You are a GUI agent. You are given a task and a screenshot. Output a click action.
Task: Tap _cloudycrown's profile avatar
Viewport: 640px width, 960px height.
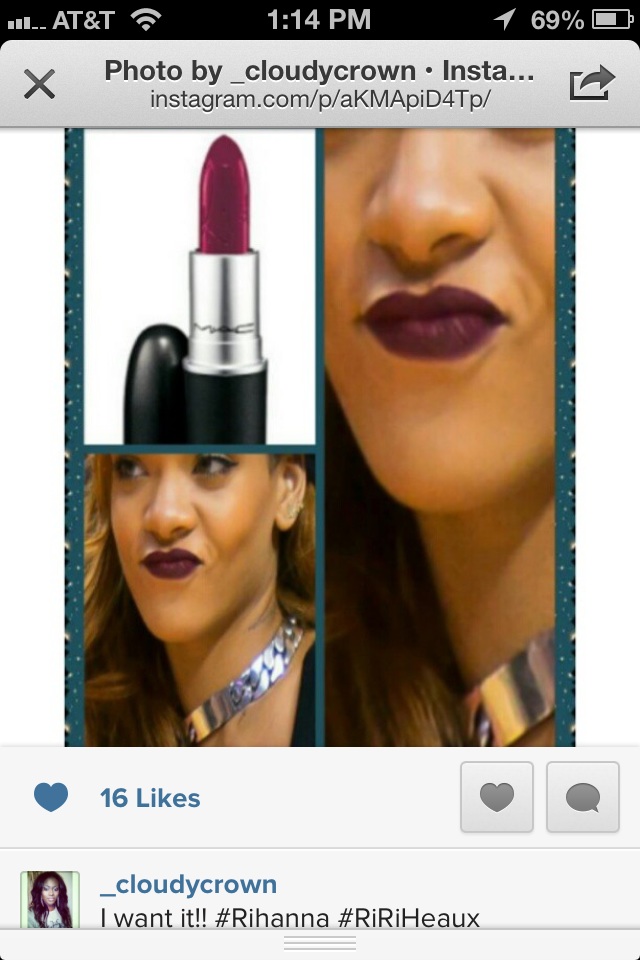49,899
